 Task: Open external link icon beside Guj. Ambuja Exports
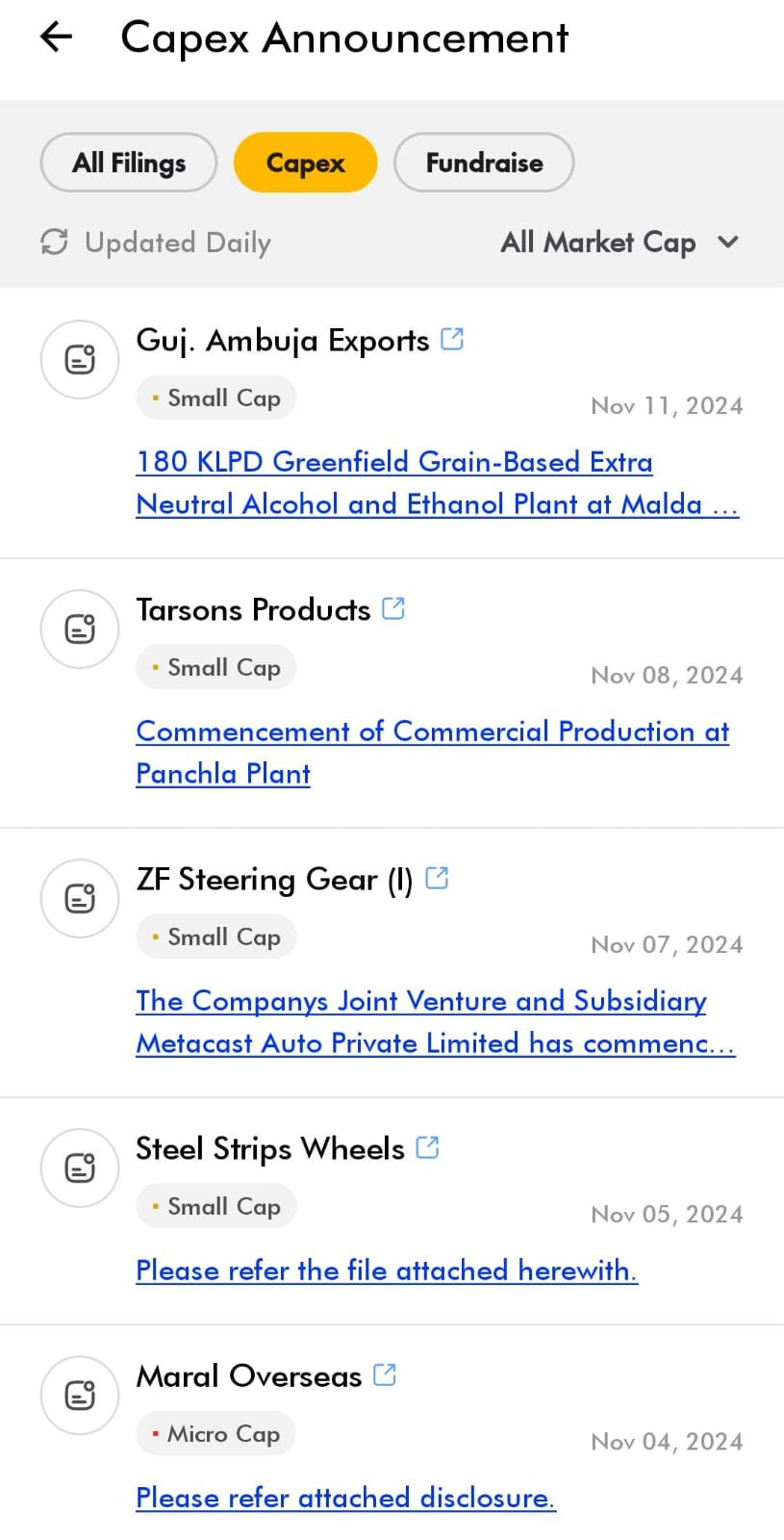[452, 339]
